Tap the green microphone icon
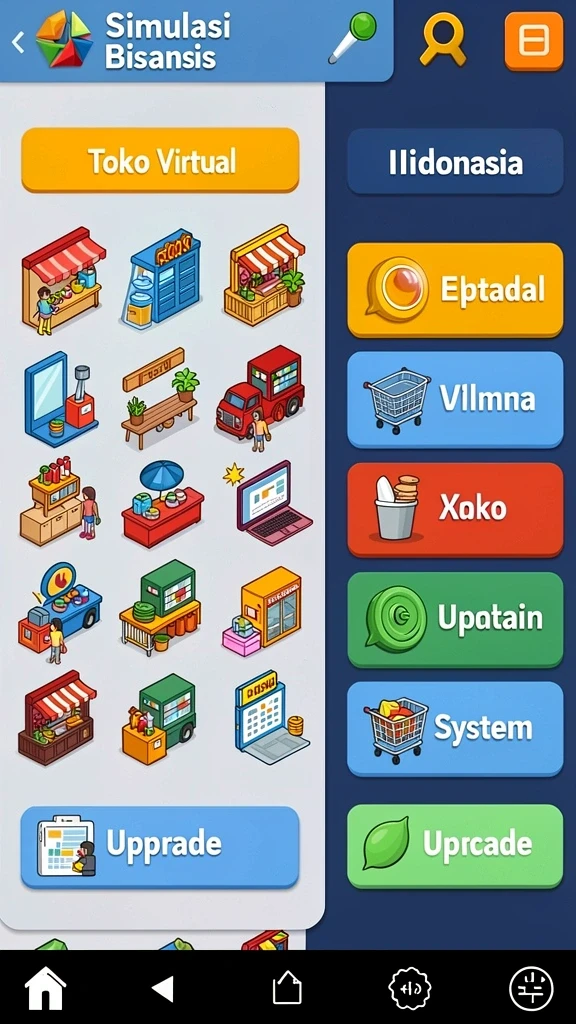 tap(353, 39)
